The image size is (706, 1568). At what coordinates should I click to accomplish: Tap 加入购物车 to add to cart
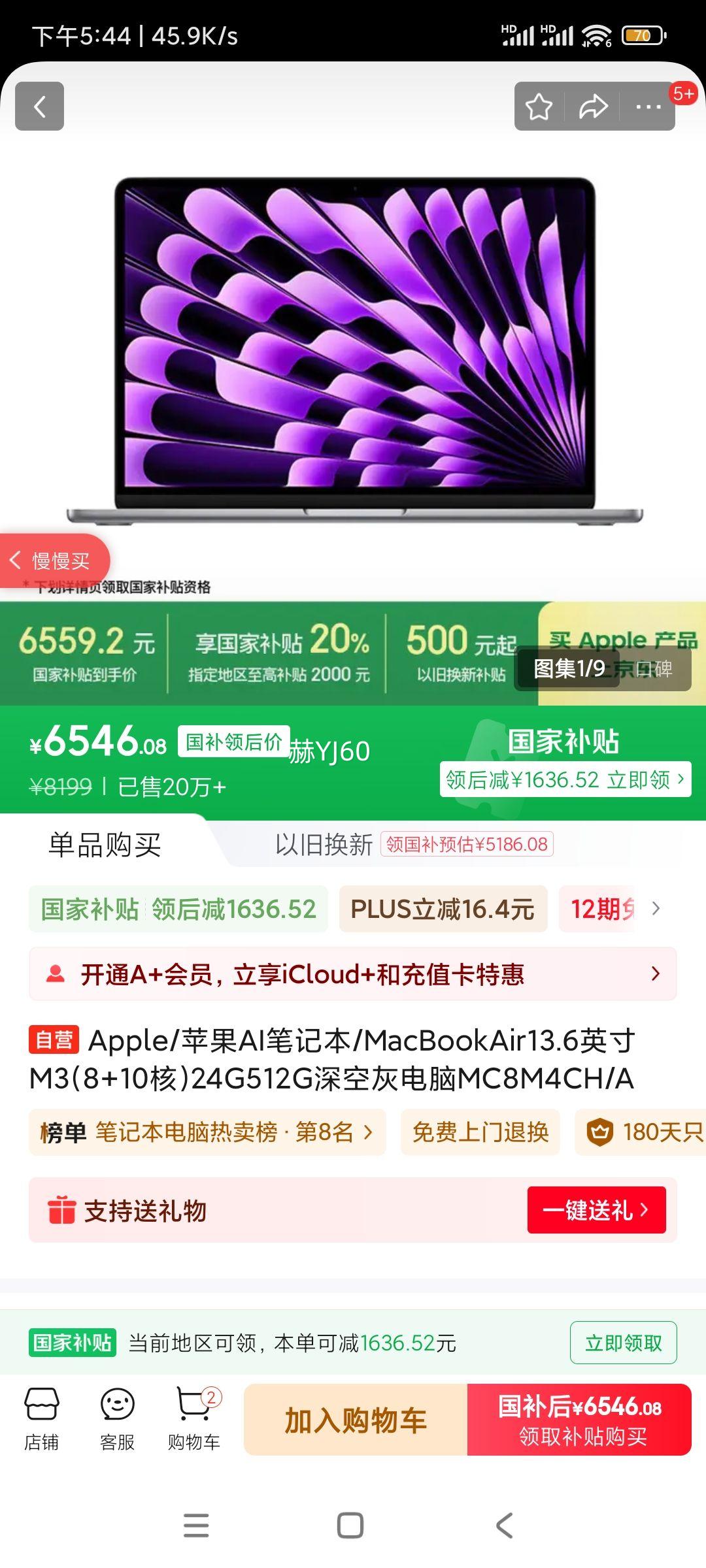(356, 1420)
